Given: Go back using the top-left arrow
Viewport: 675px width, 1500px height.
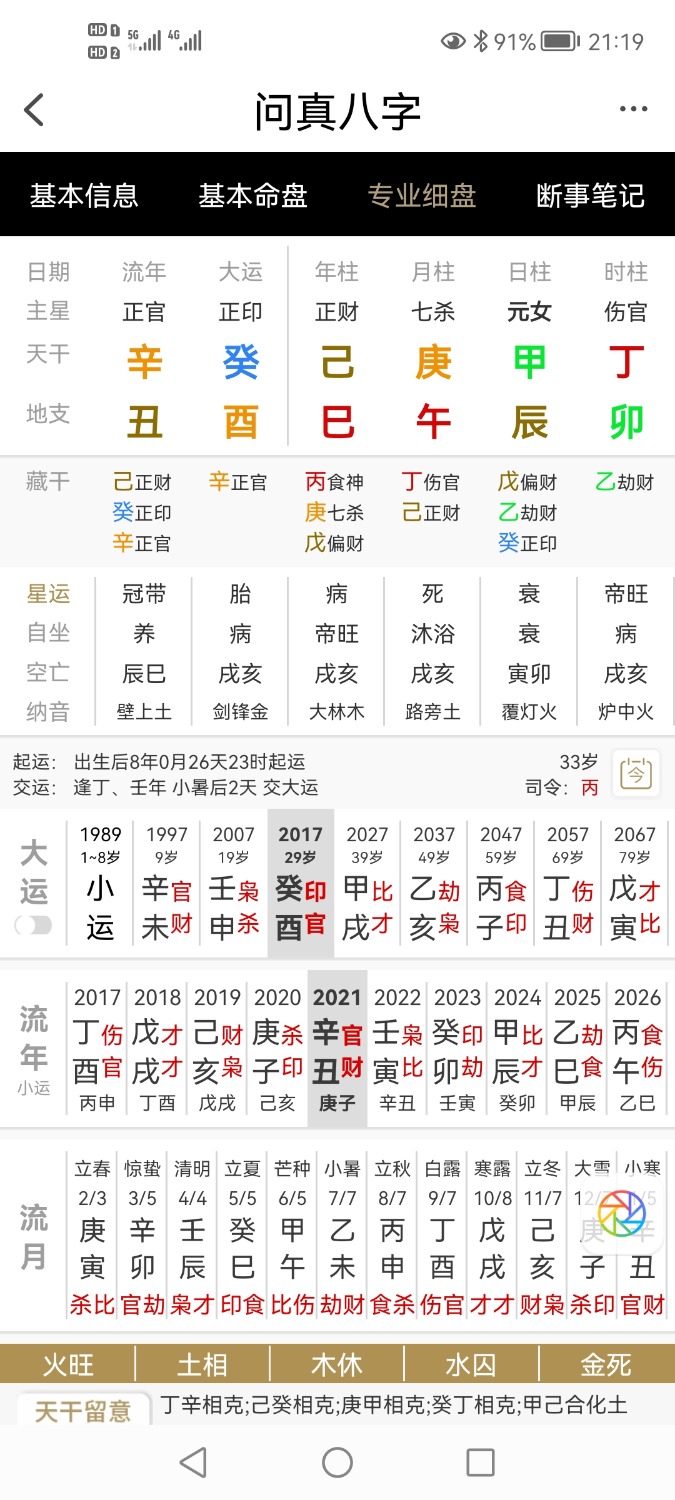Looking at the screenshot, I should (x=34, y=110).
